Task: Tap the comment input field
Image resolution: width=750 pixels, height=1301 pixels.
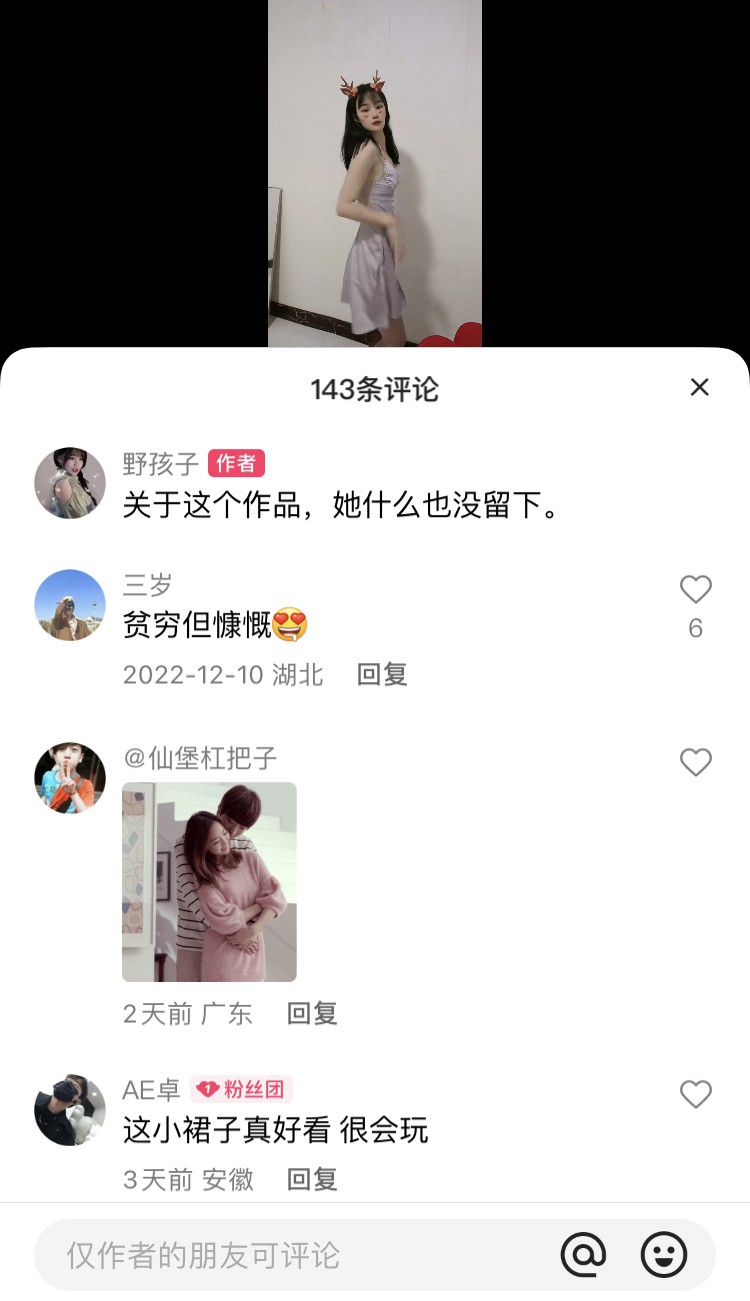Action: [300, 1255]
